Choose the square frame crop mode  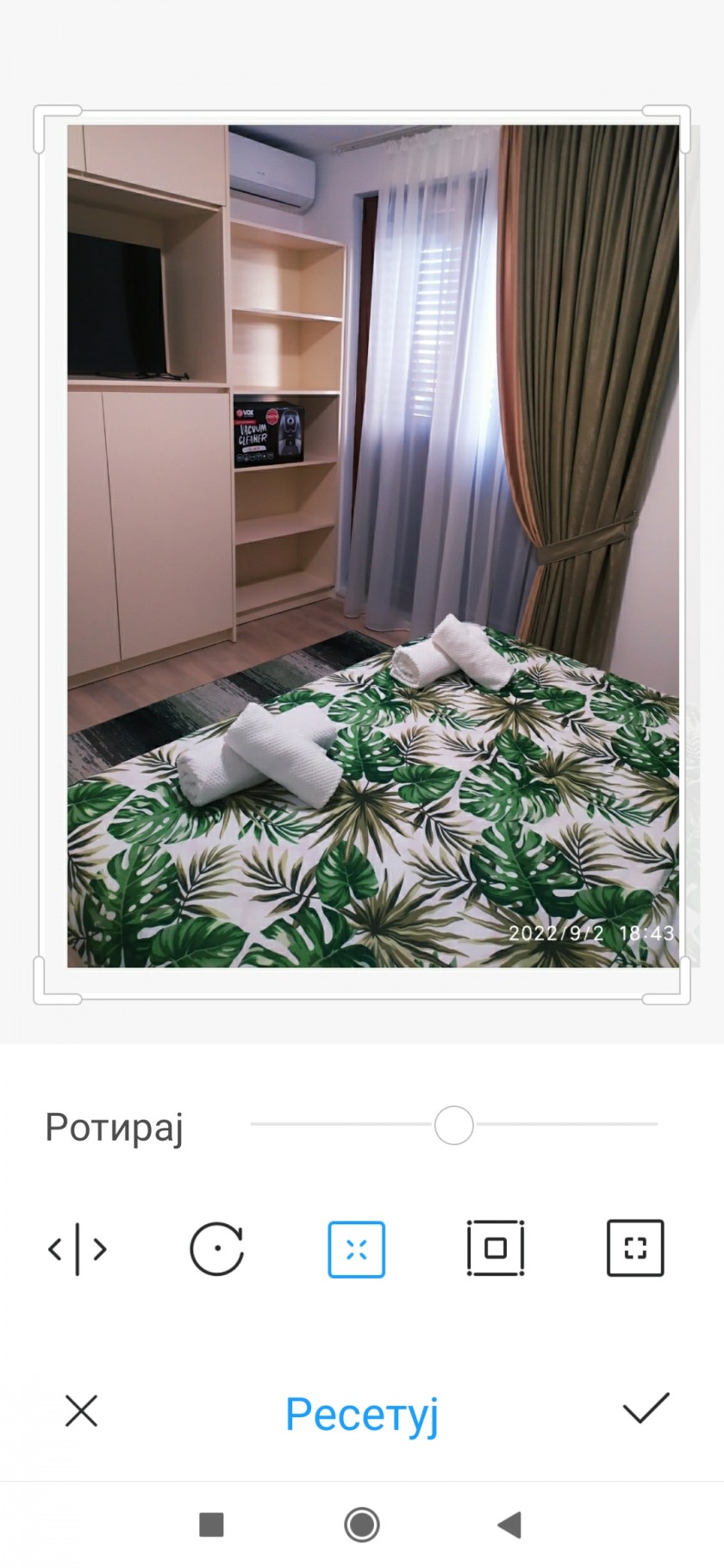point(496,1248)
